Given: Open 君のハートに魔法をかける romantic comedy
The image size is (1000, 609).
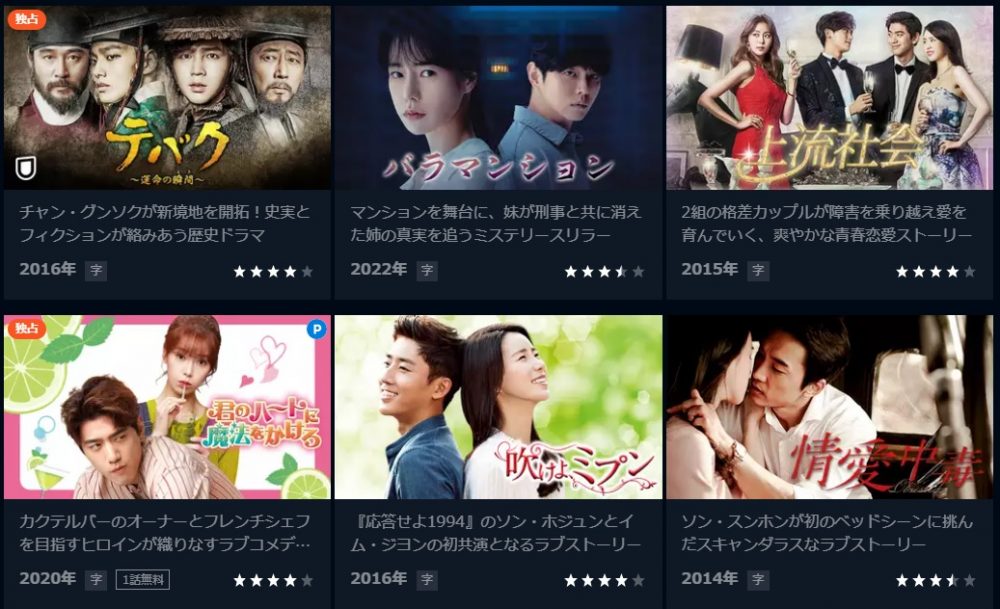Looking at the screenshot, I should coord(167,407).
